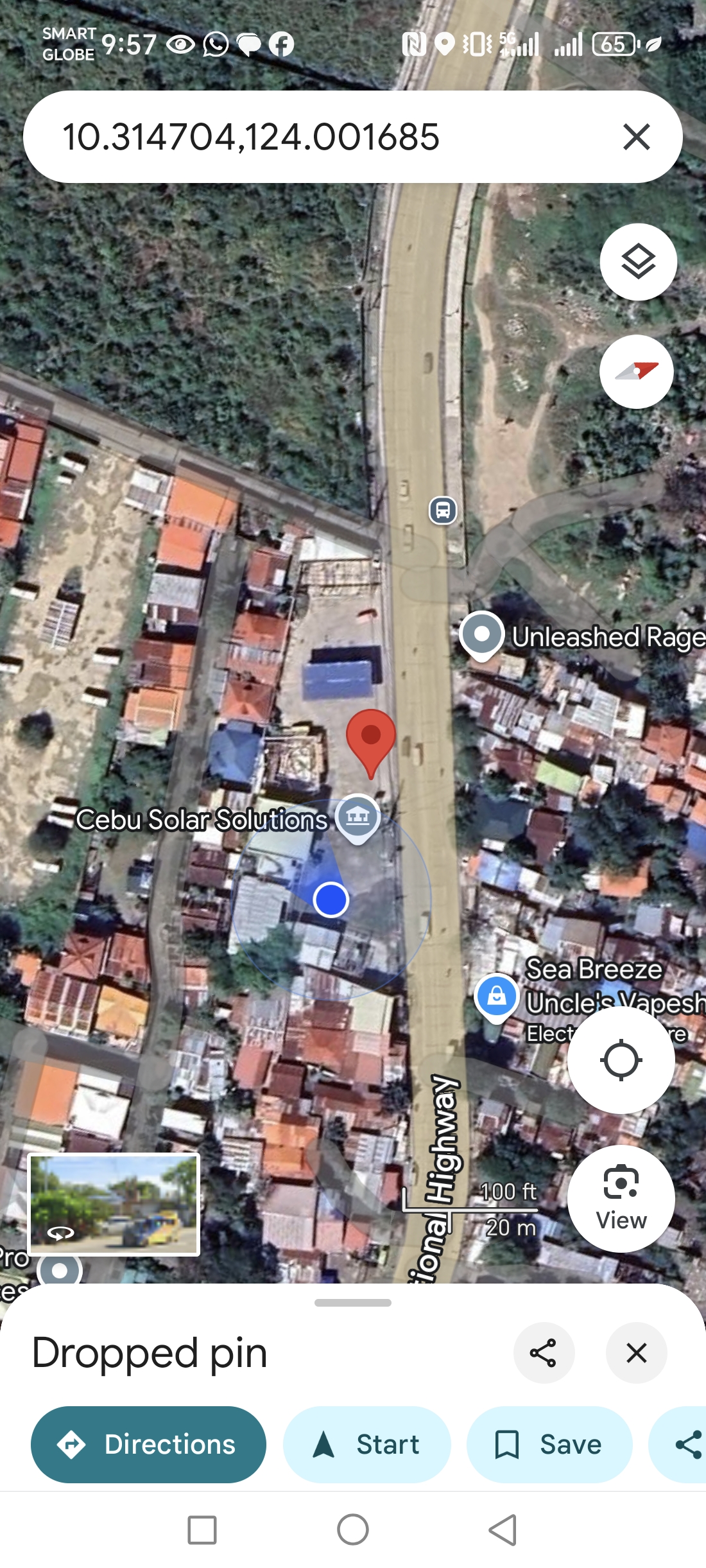Image resolution: width=706 pixels, height=1568 pixels.
Task: Center the map on my location
Action: coord(621,1060)
